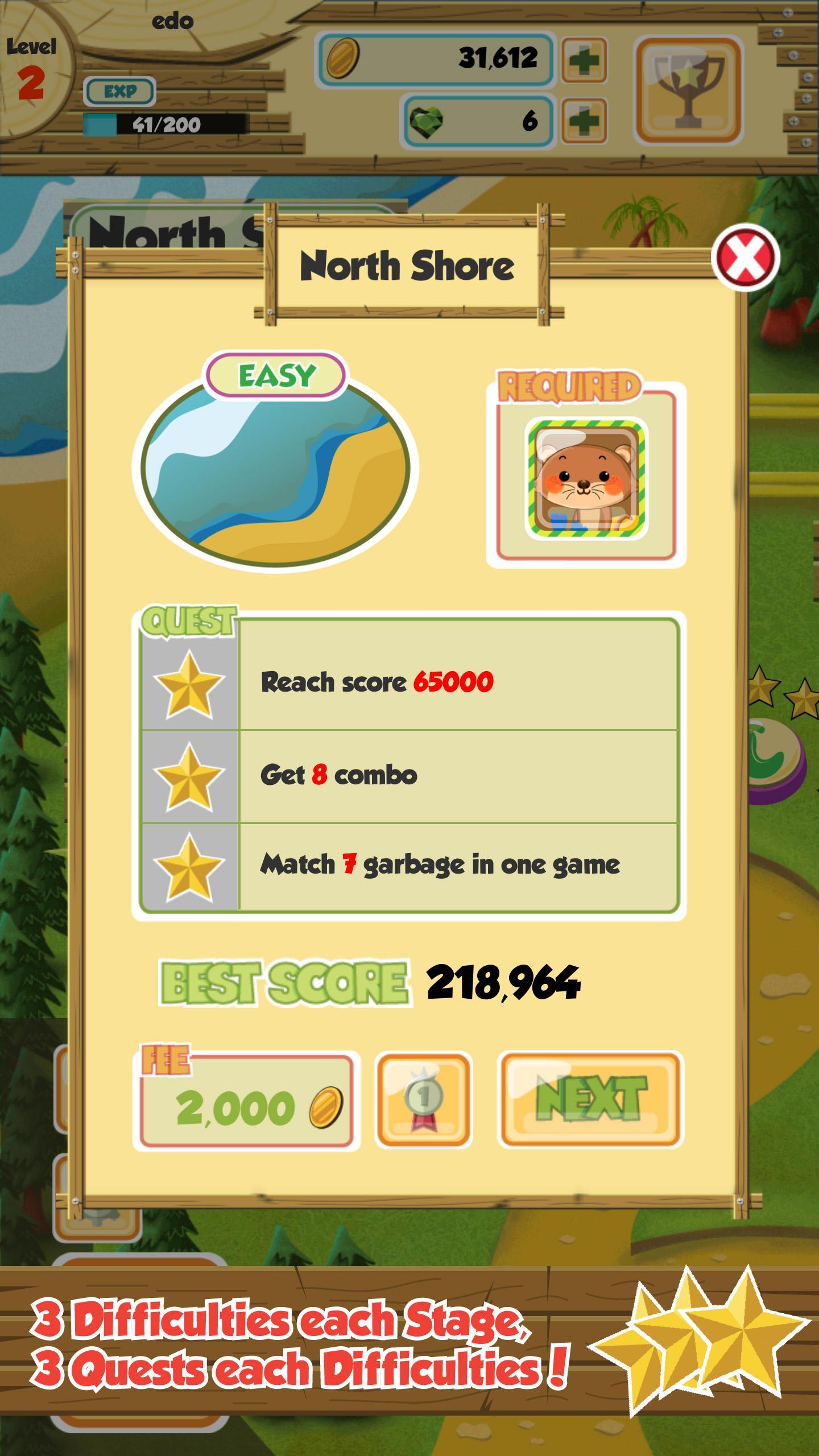This screenshot has width=819, height=1456.
Task: Close the North Shore dialog
Action: 746,258
